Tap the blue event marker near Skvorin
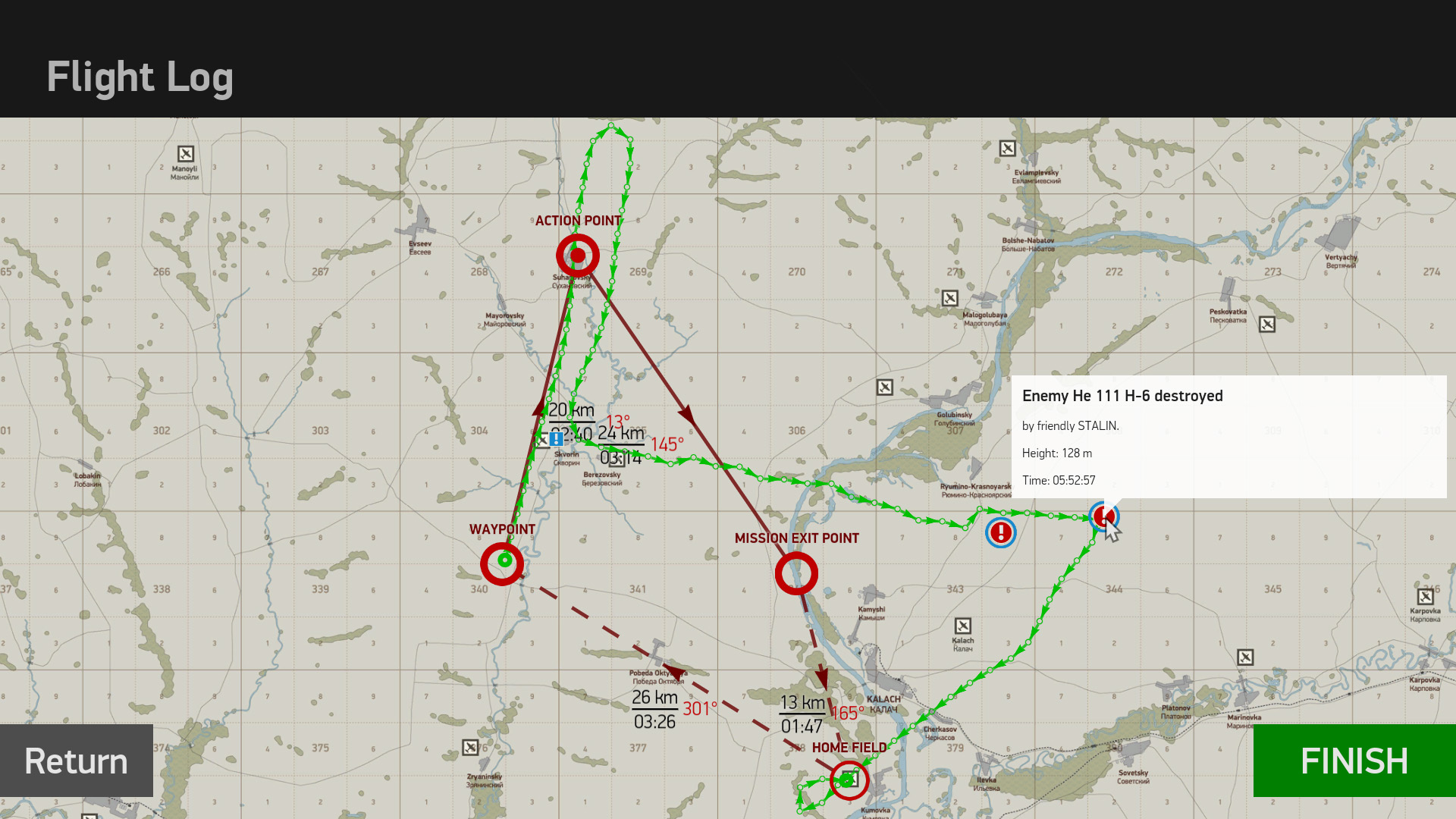The width and height of the screenshot is (1456, 819). point(557,438)
